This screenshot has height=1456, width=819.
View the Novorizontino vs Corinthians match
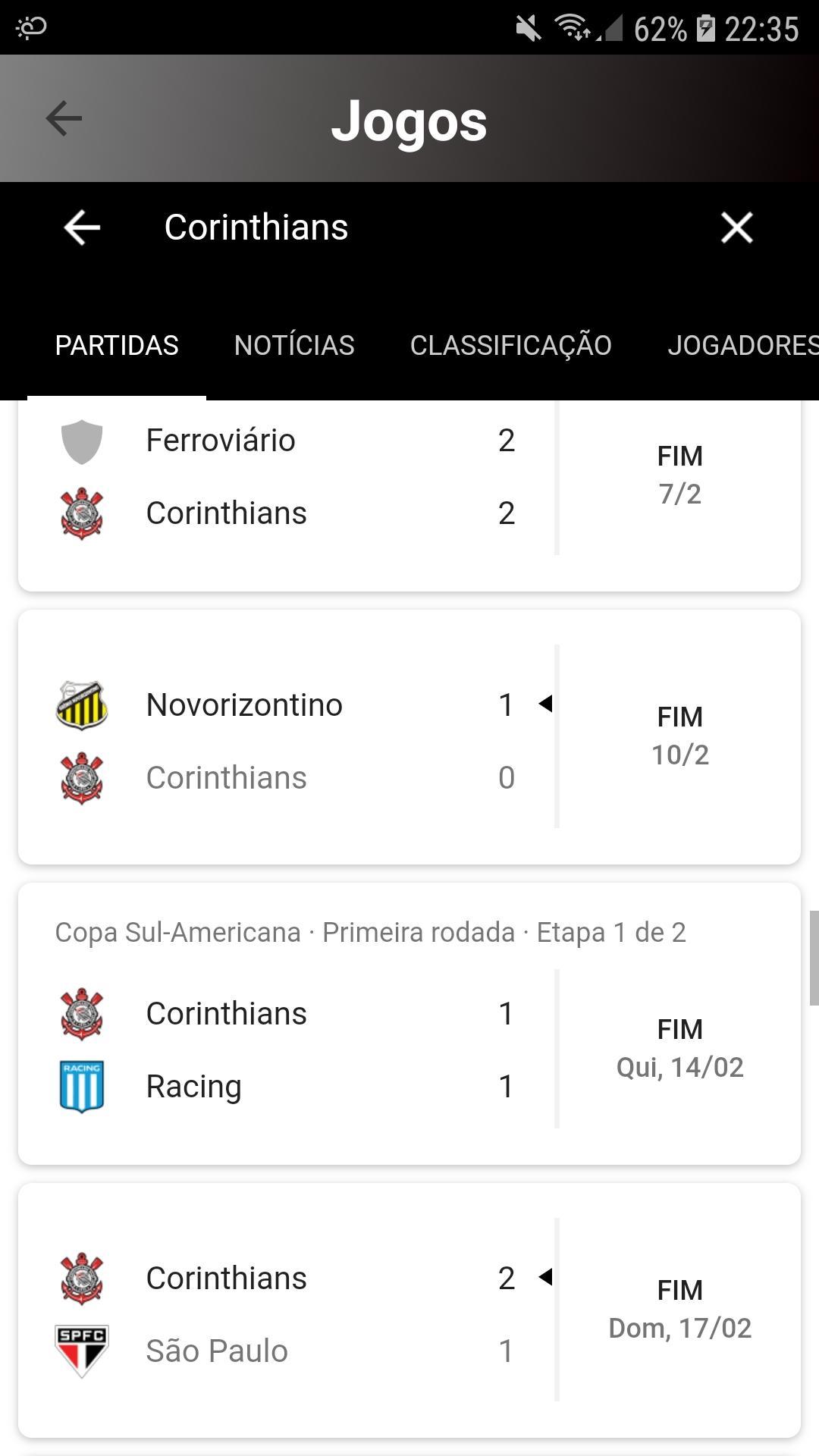(x=409, y=737)
